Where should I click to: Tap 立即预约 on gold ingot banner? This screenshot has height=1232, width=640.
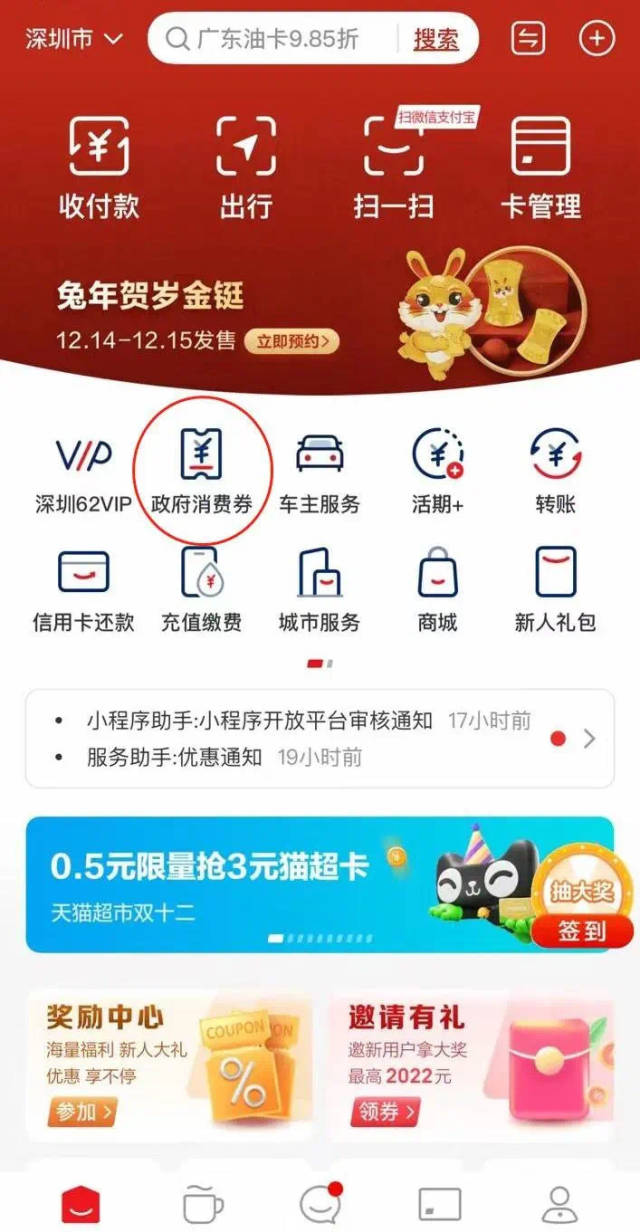[x=292, y=342]
